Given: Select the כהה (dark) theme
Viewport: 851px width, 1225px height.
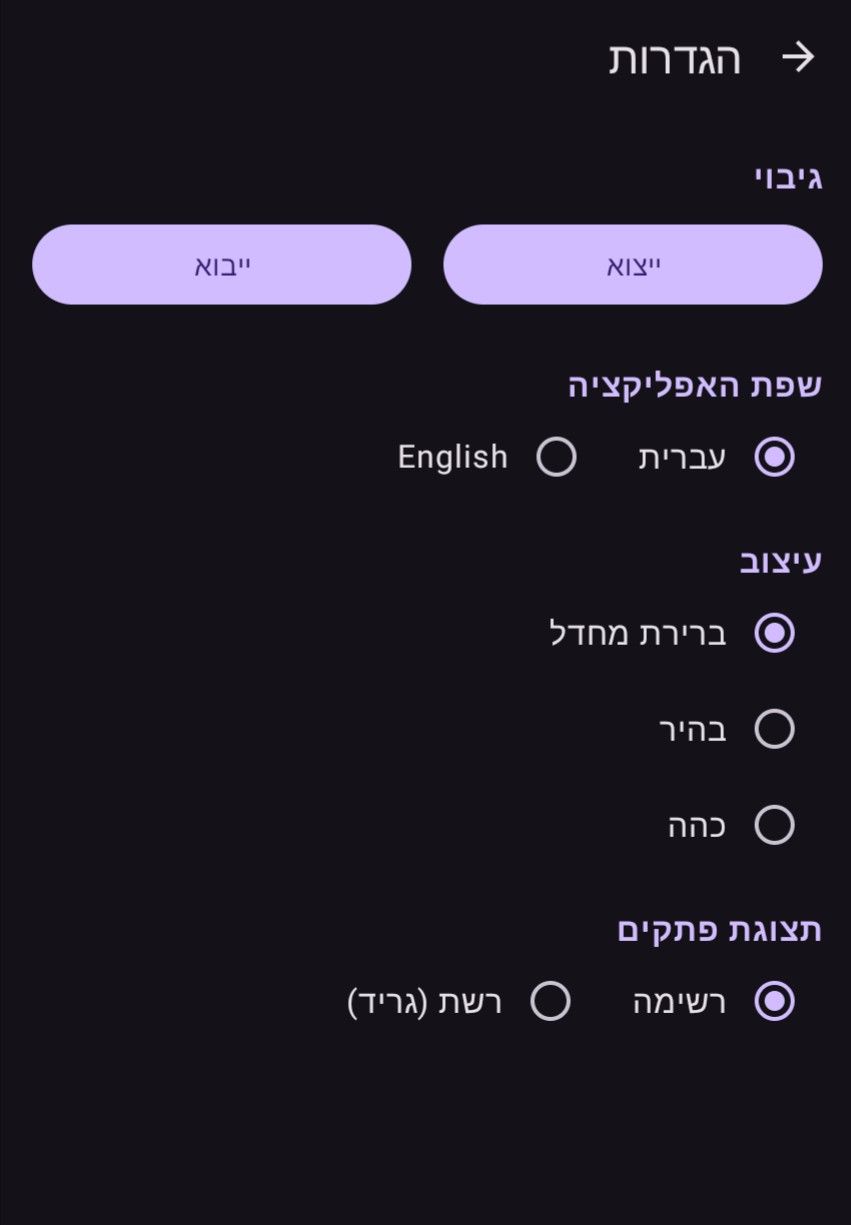Looking at the screenshot, I should point(773,825).
